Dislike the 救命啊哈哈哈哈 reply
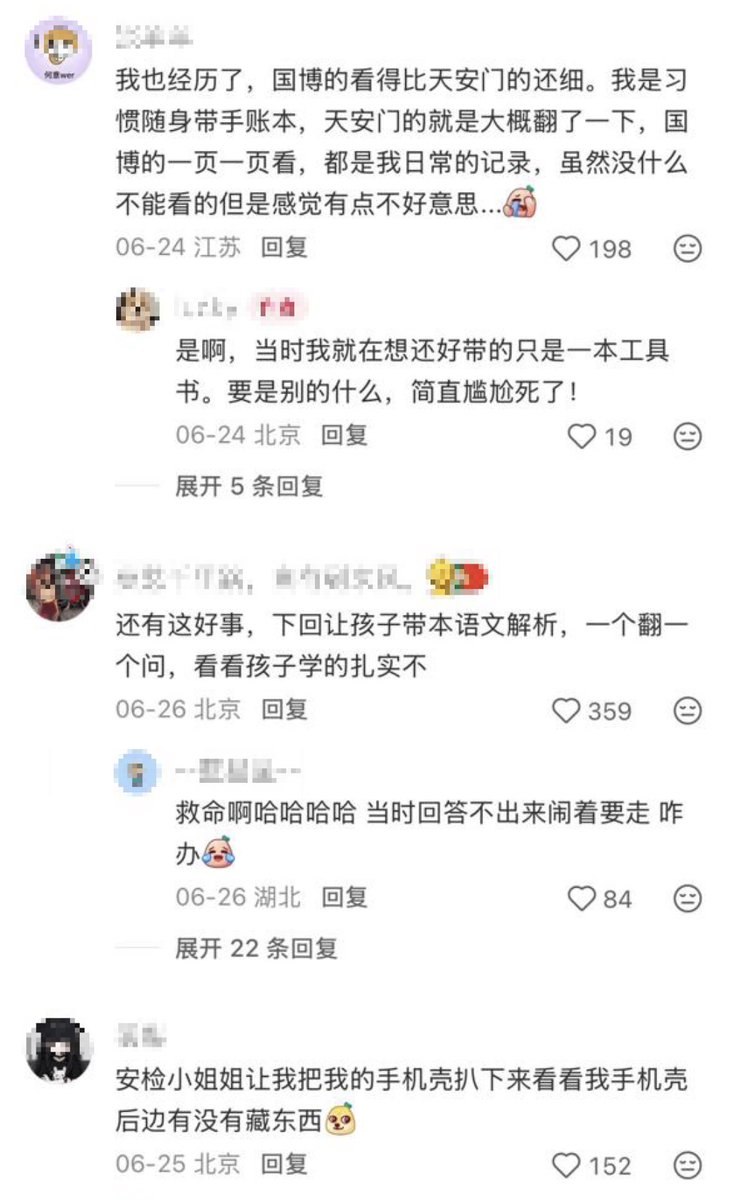729x1200 pixels. pyautogui.click(x=688, y=898)
